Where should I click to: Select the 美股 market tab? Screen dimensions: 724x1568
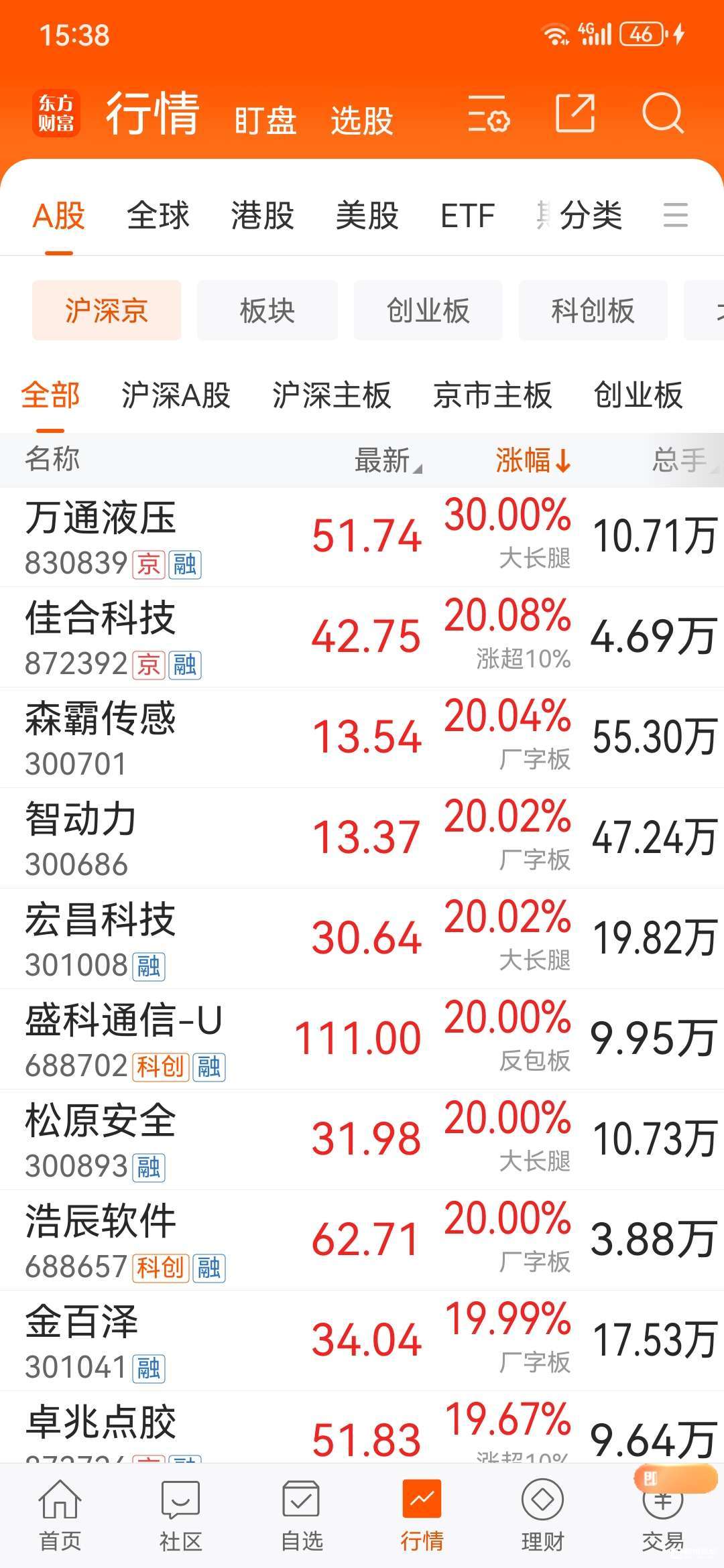pos(367,216)
